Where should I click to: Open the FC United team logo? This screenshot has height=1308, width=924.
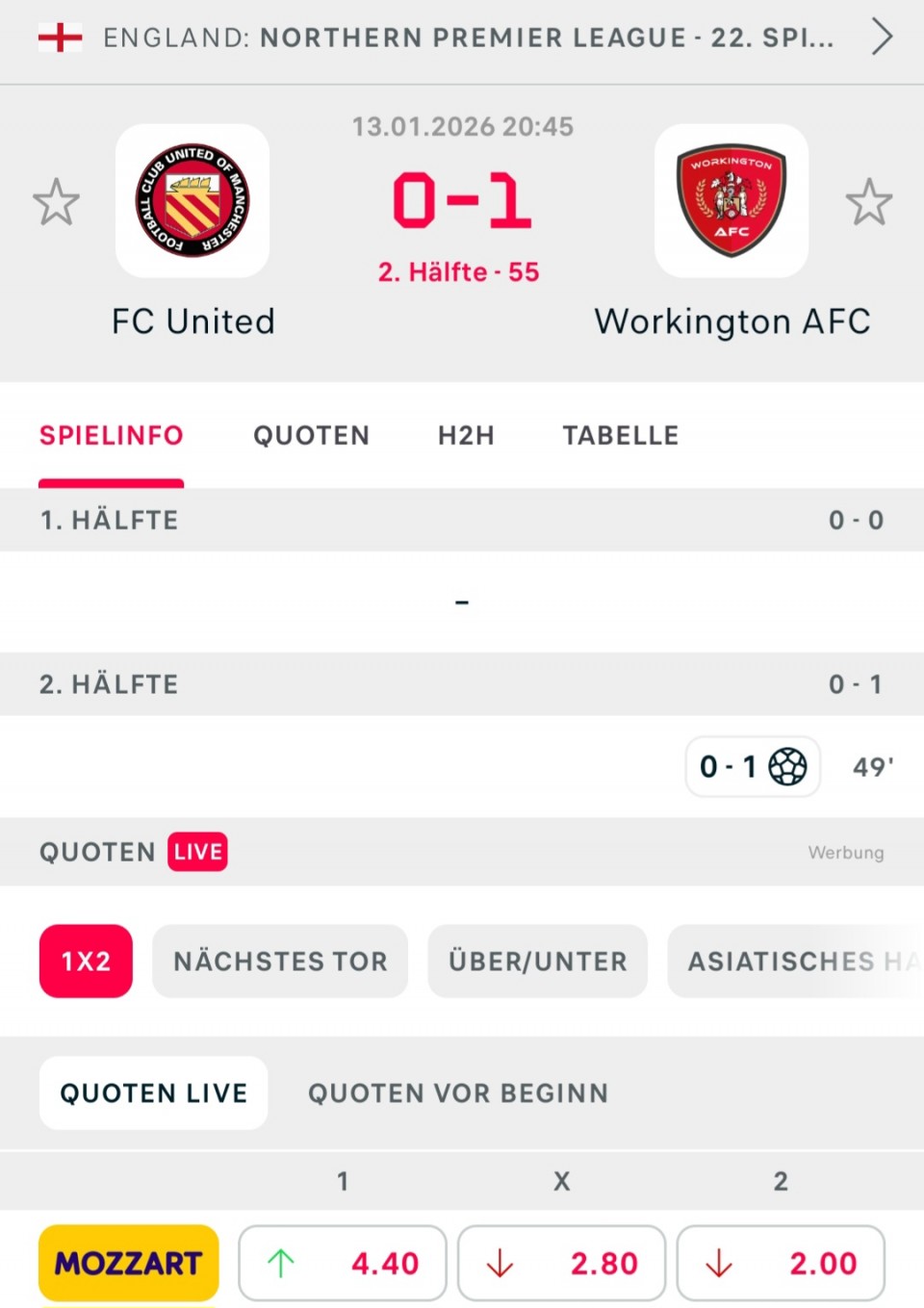(x=192, y=201)
